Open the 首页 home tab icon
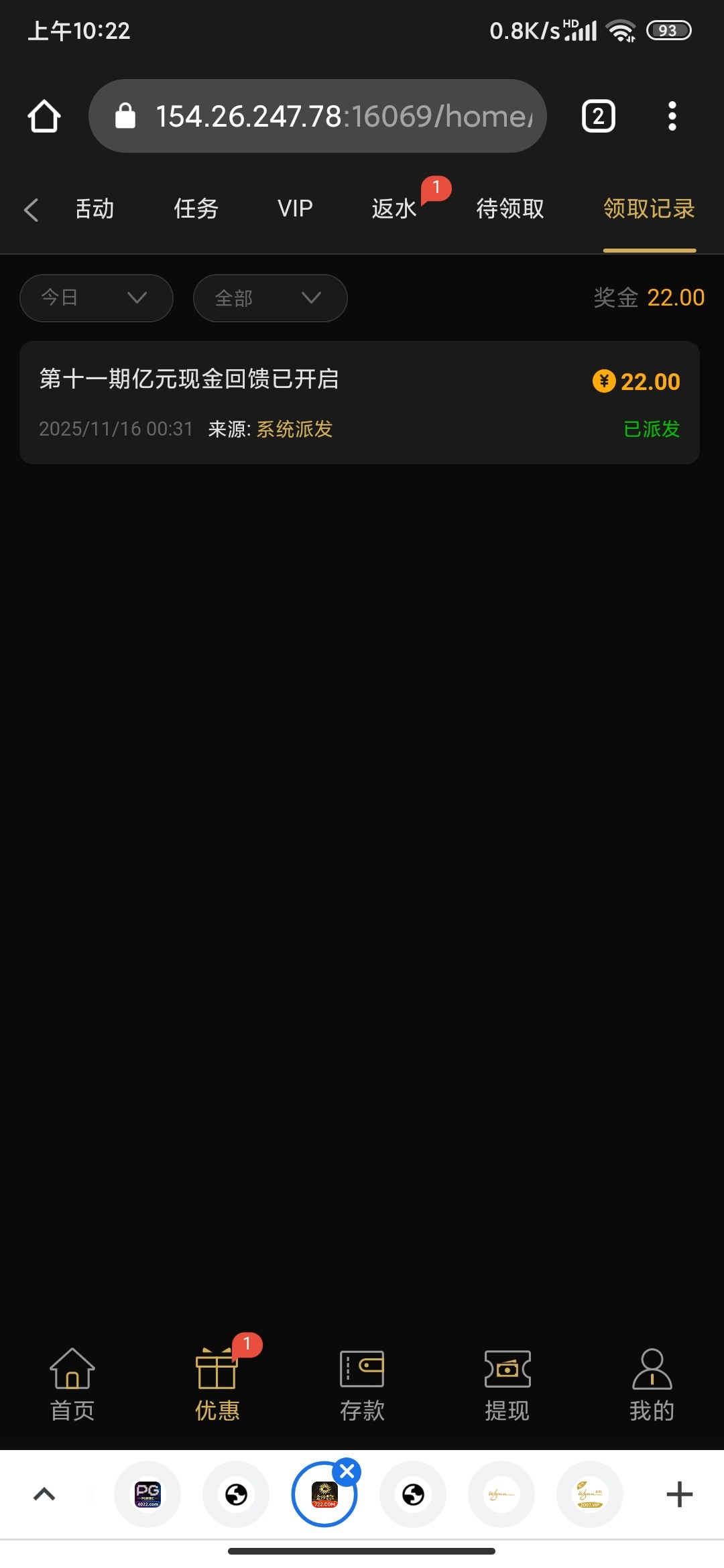Screen dimensions: 724x1568 pyautogui.click(x=72, y=1372)
